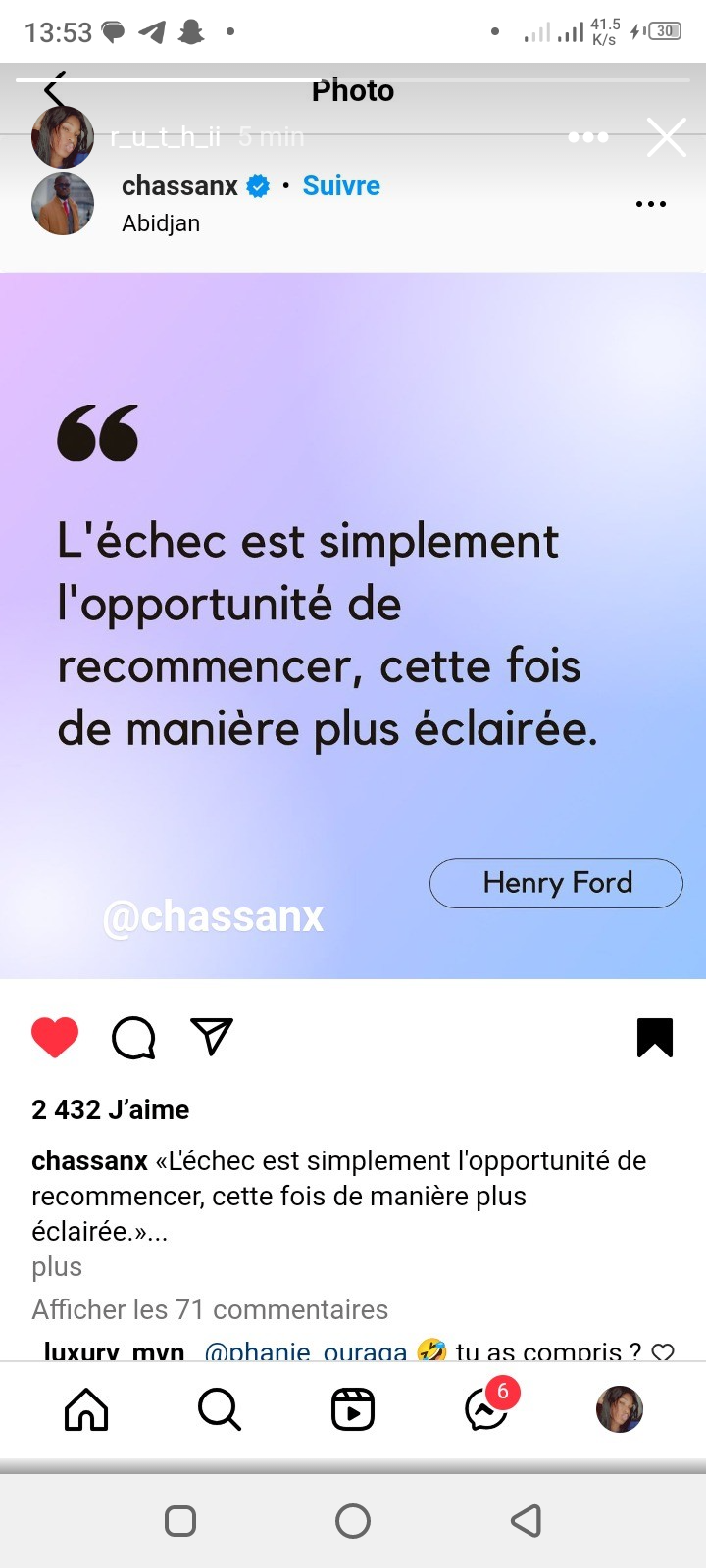
Task: View all 71 comments
Action: pos(210,1309)
